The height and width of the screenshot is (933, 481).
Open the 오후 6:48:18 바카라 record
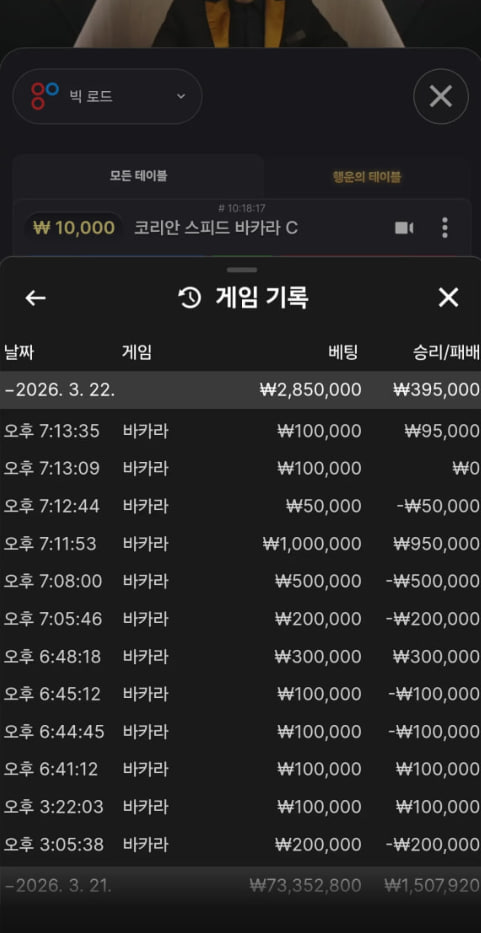240,657
